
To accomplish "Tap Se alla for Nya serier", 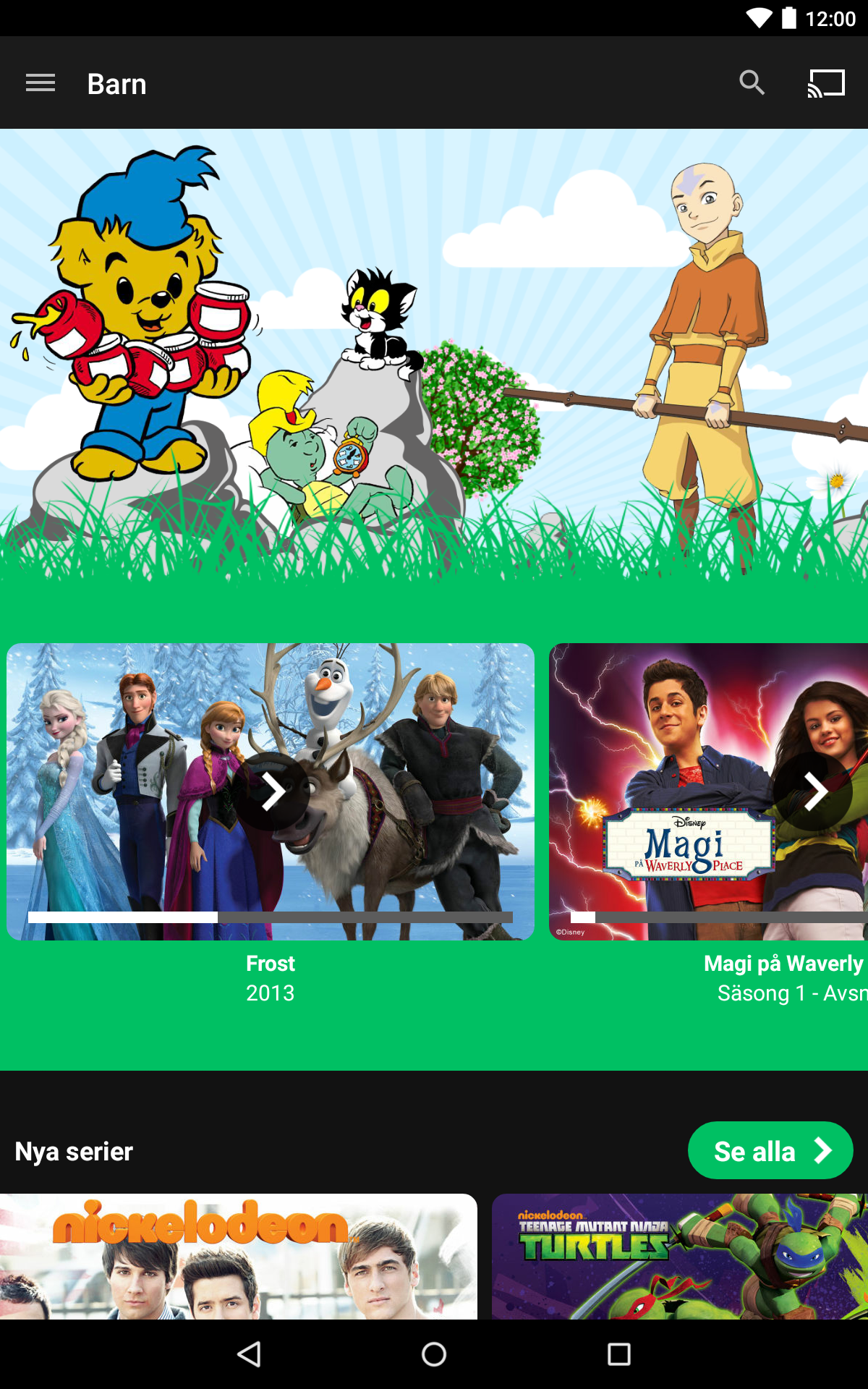I will coord(770,1150).
